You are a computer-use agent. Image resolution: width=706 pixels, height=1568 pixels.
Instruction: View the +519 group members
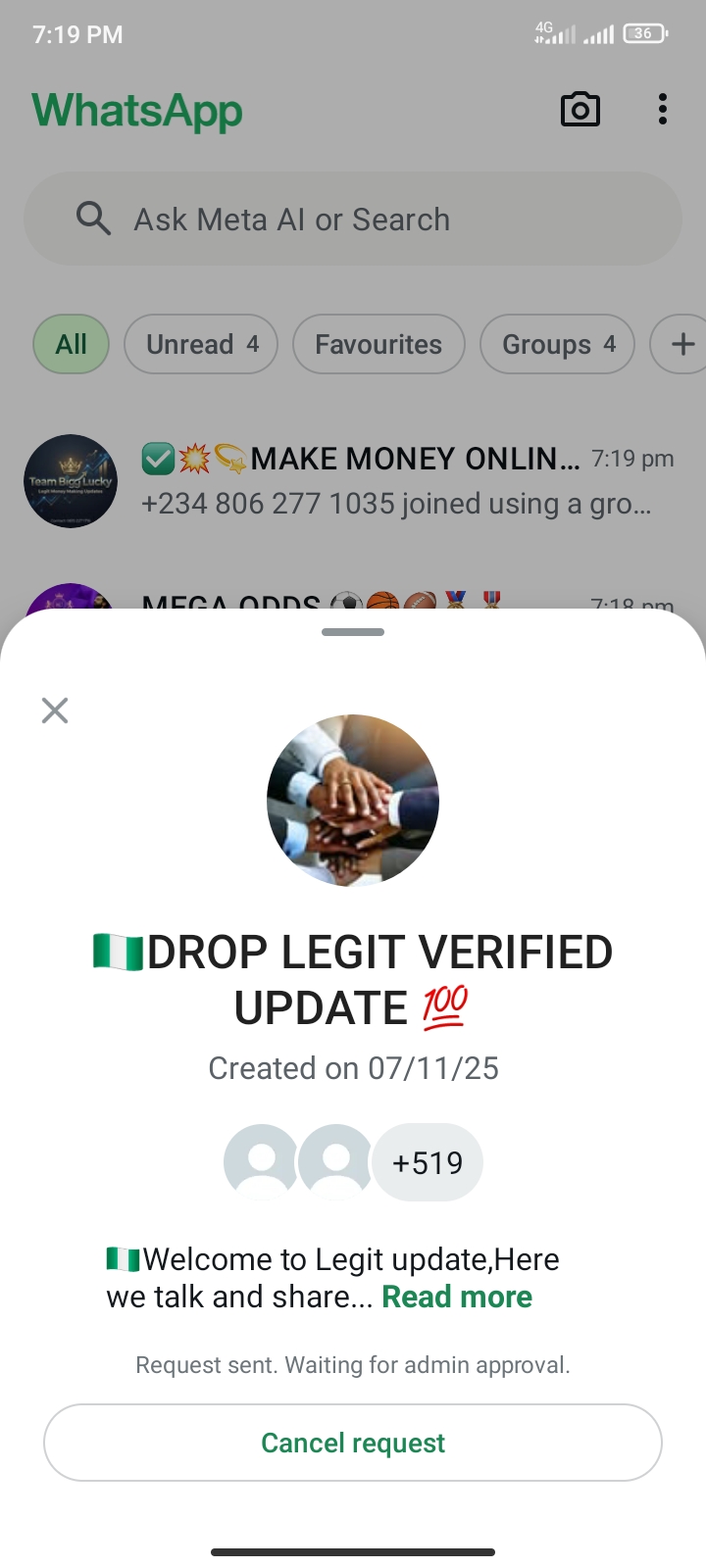[x=428, y=1162]
